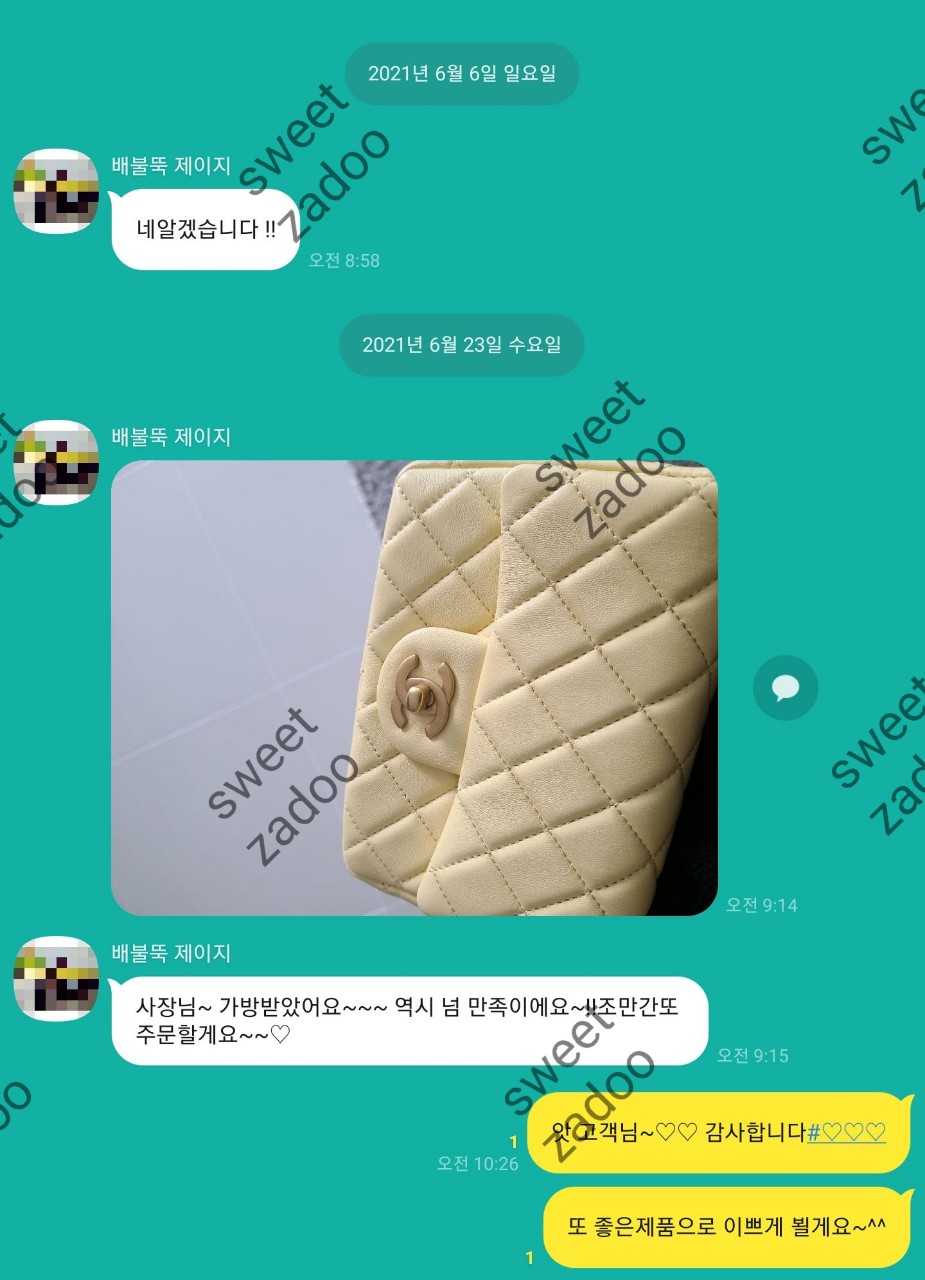Tap the speech bubble icon beside the photo
Image resolution: width=925 pixels, height=1280 pixels.
785,688
